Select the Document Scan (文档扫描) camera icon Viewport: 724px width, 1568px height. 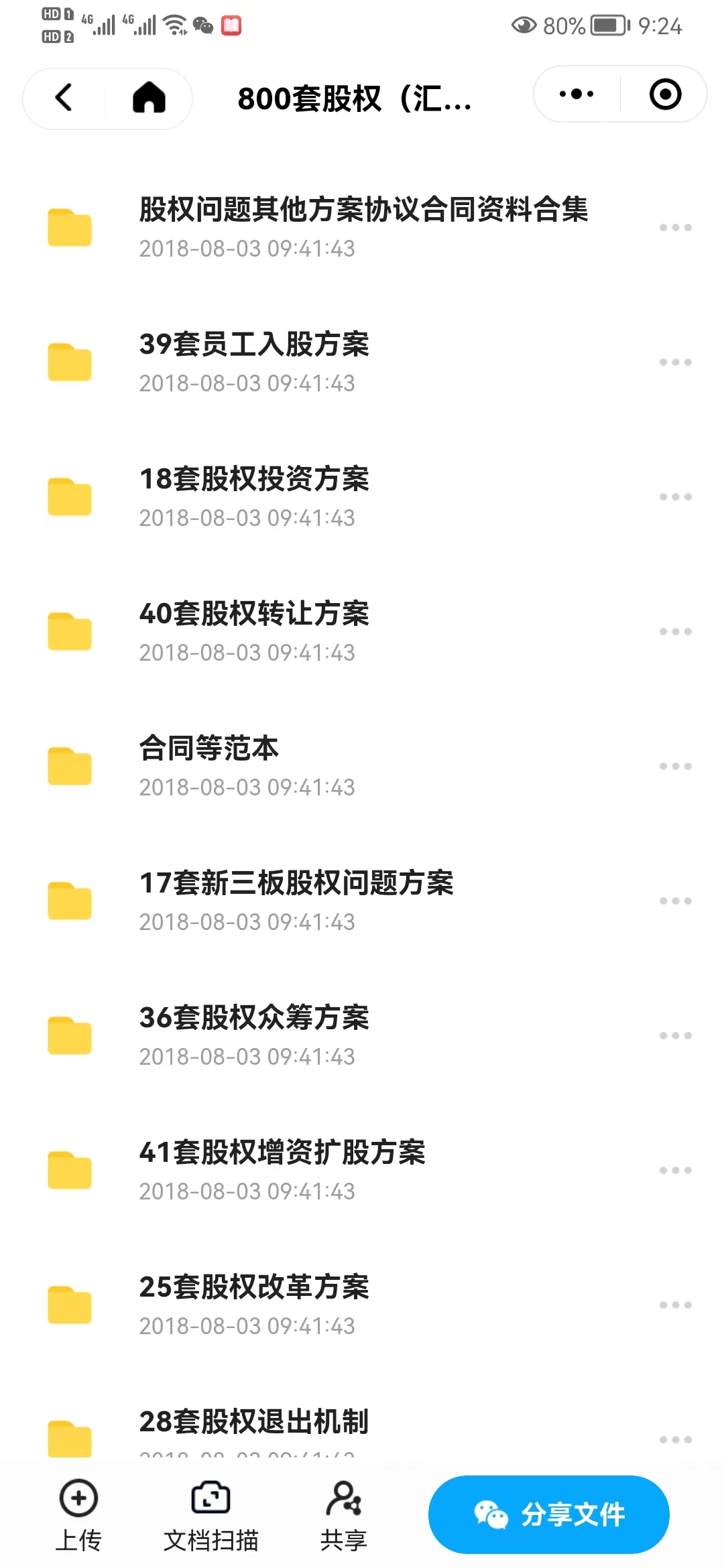pos(211,1496)
